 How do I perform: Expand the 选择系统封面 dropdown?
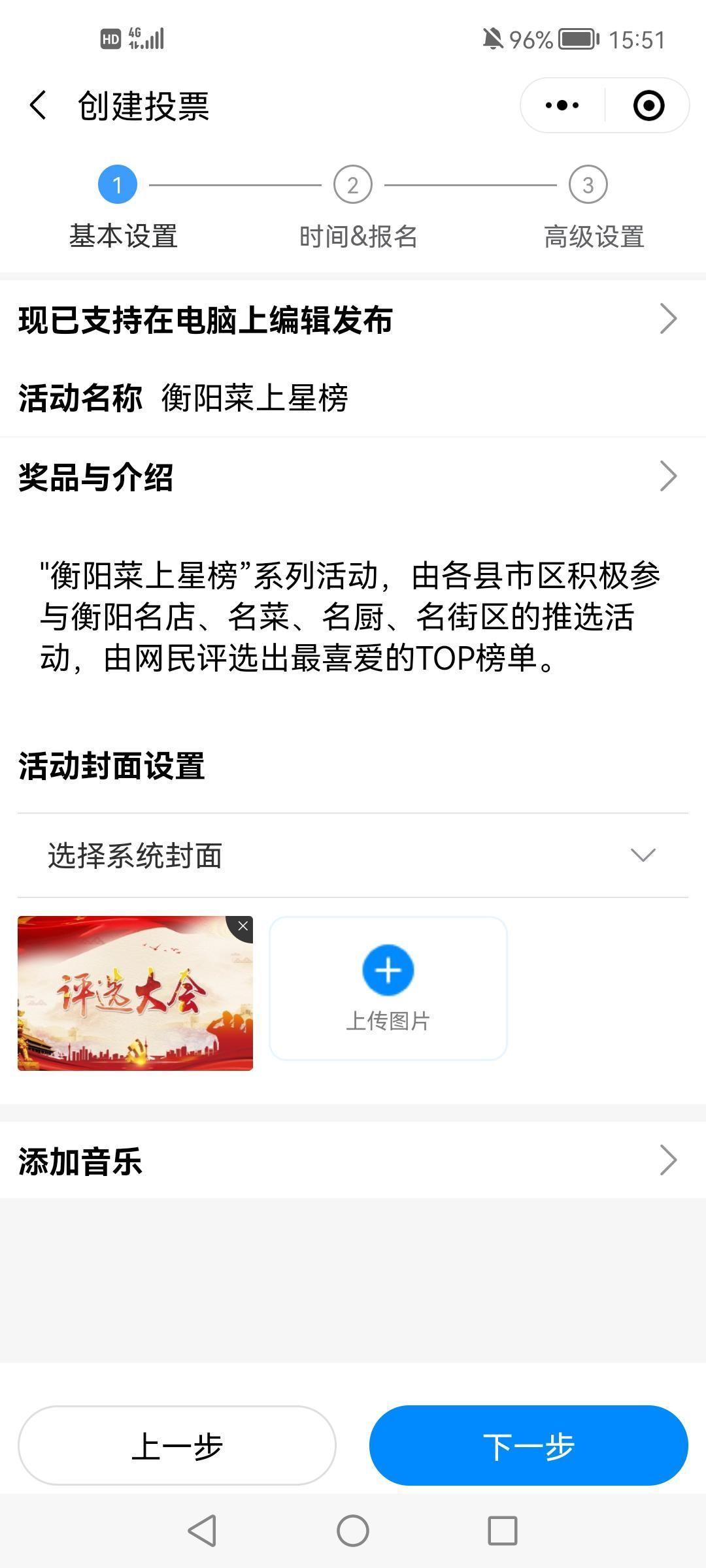click(643, 853)
